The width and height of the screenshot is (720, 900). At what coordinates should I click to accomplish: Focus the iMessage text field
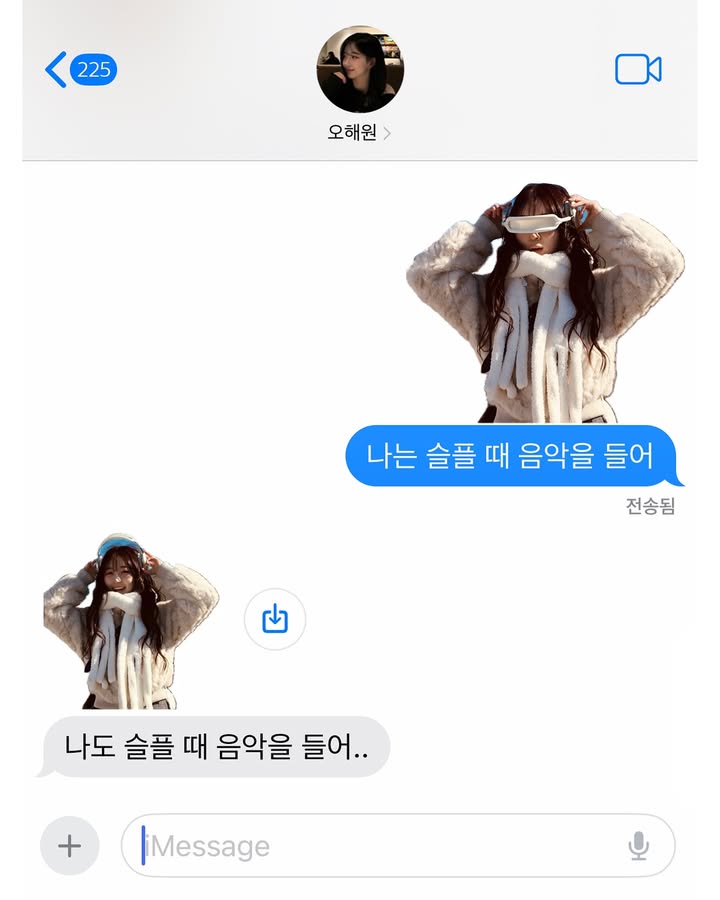pyautogui.click(x=380, y=846)
